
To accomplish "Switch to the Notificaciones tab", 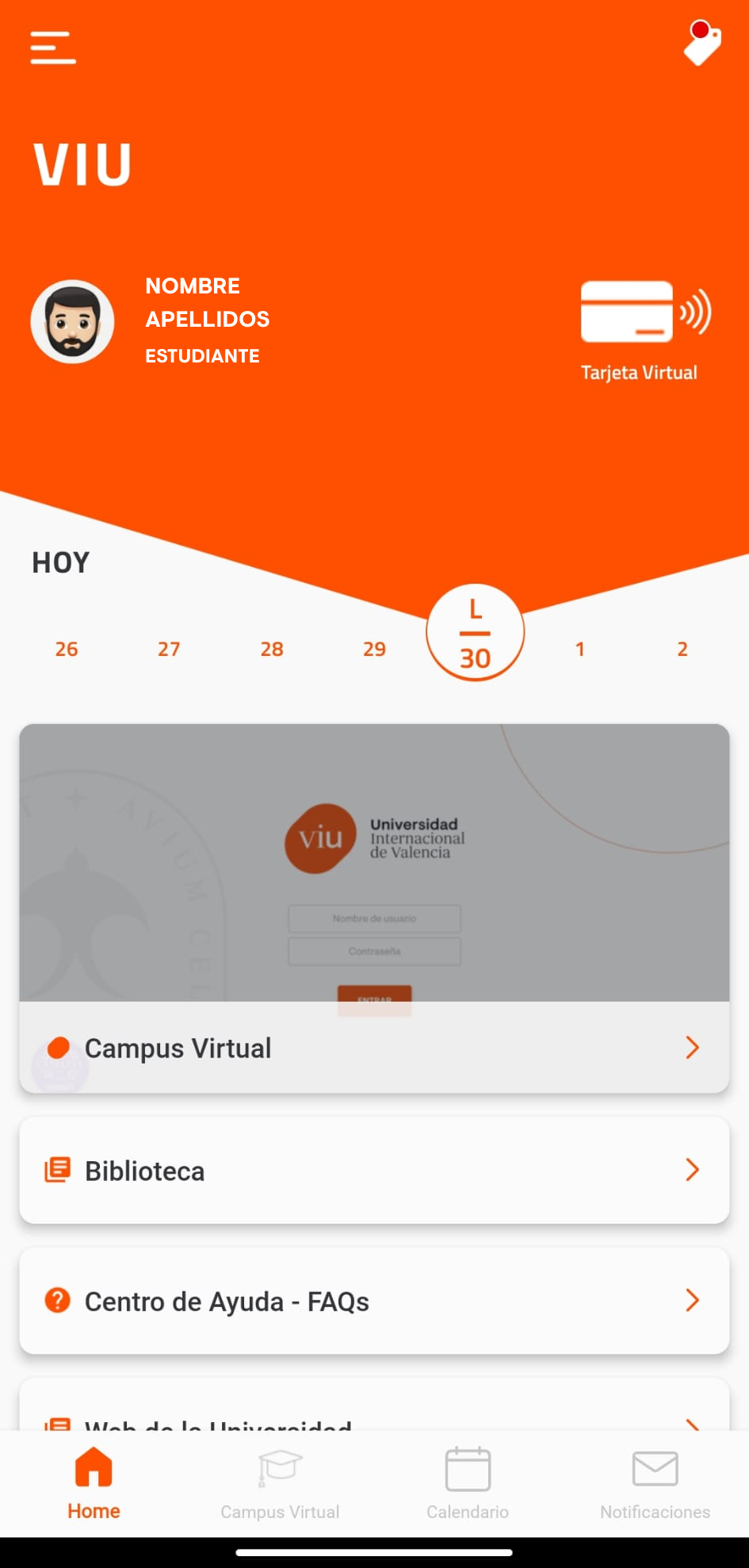I will pyautogui.click(x=655, y=1483).
